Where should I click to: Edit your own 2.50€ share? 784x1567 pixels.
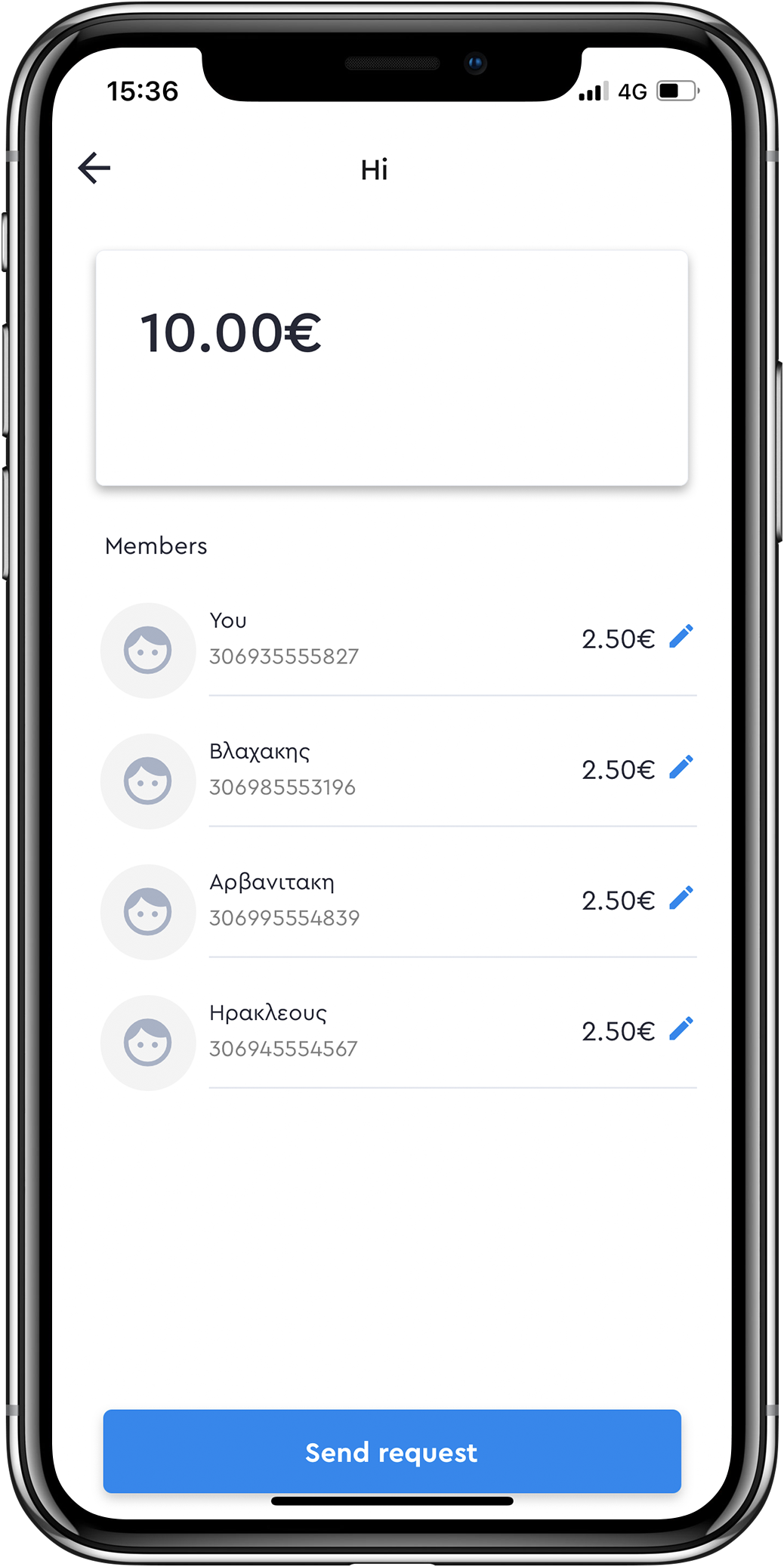(x=681, y=637)
